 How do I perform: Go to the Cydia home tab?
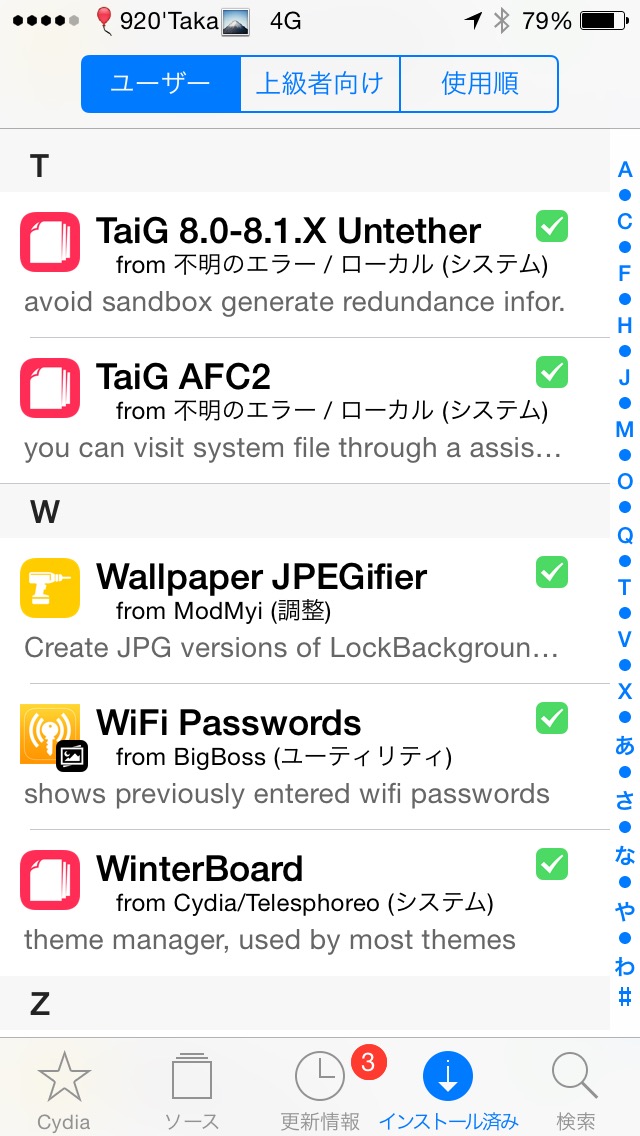pos(64,1088)
